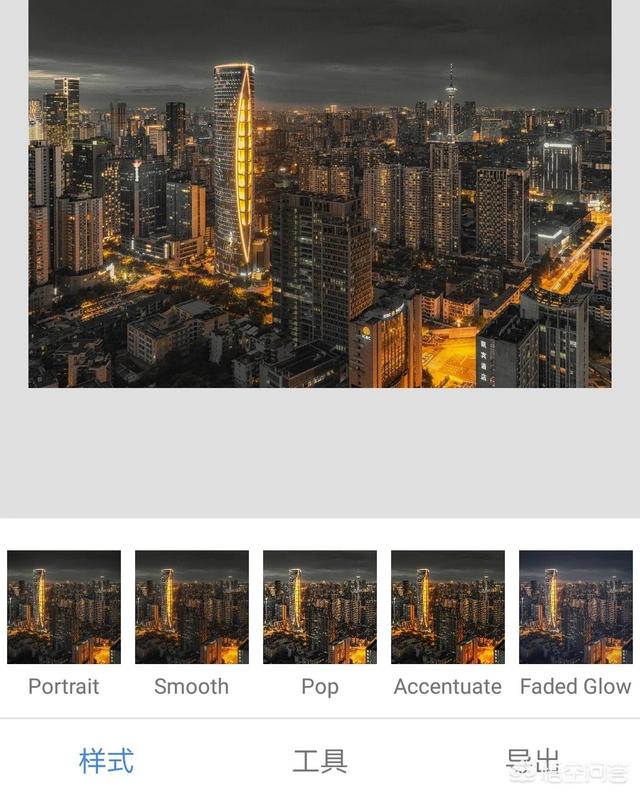Apply the Portrait style filter
This screenshot has width=640, height=795.
coord(64,608)
